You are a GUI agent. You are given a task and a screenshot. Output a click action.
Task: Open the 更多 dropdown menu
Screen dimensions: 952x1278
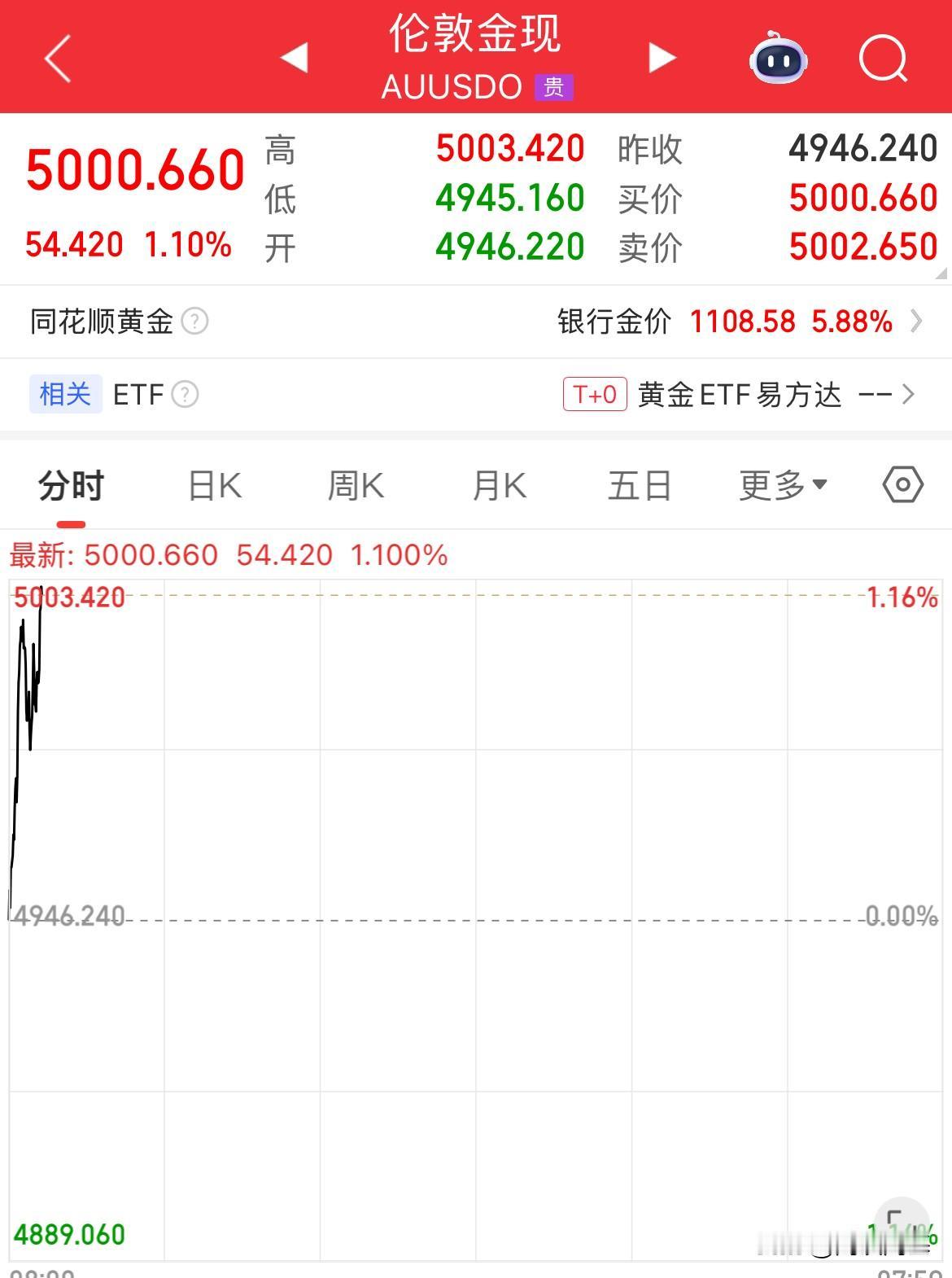tap(779, 484)
